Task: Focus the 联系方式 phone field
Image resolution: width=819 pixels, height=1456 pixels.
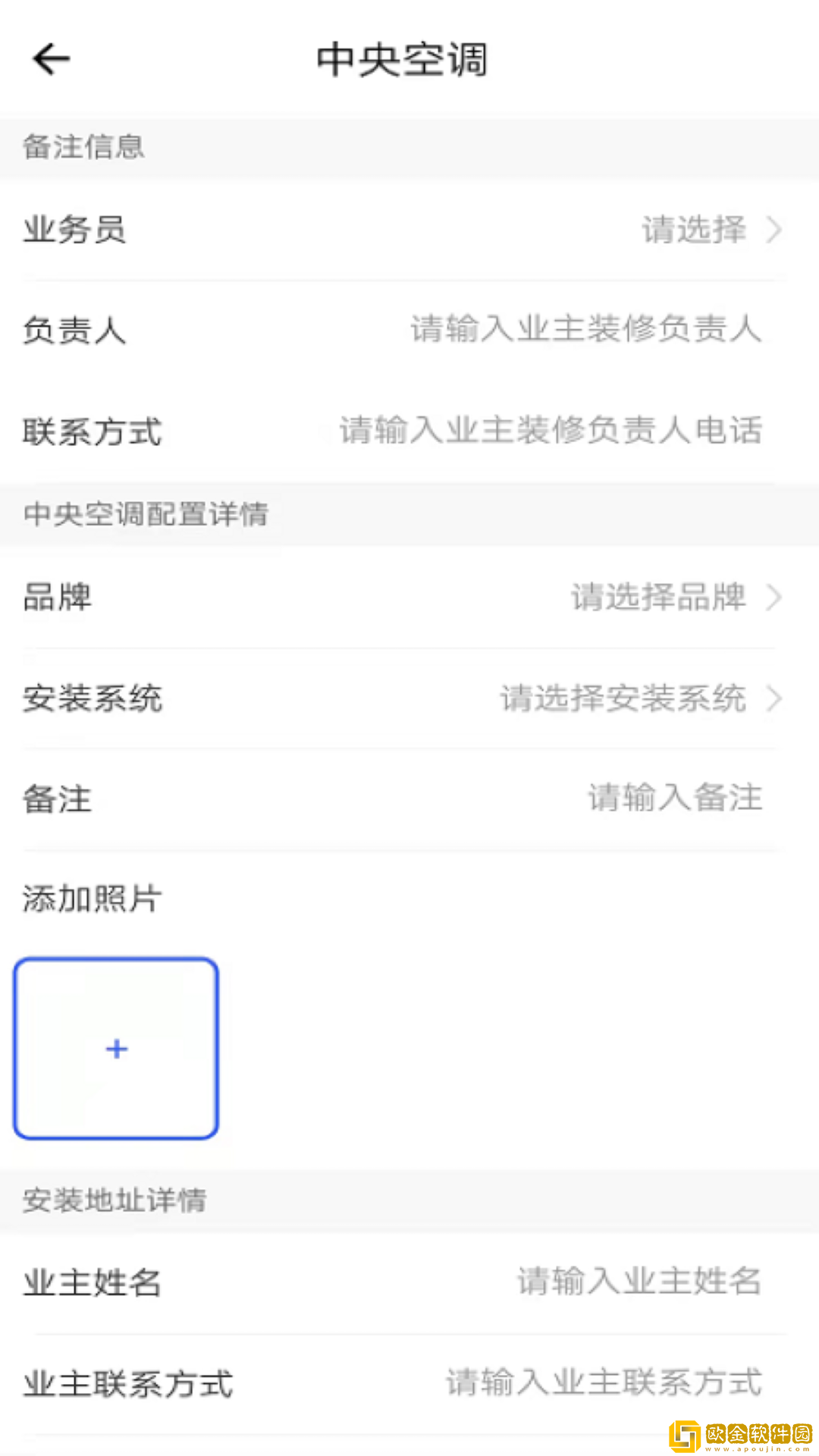Action: coord(551,431)
